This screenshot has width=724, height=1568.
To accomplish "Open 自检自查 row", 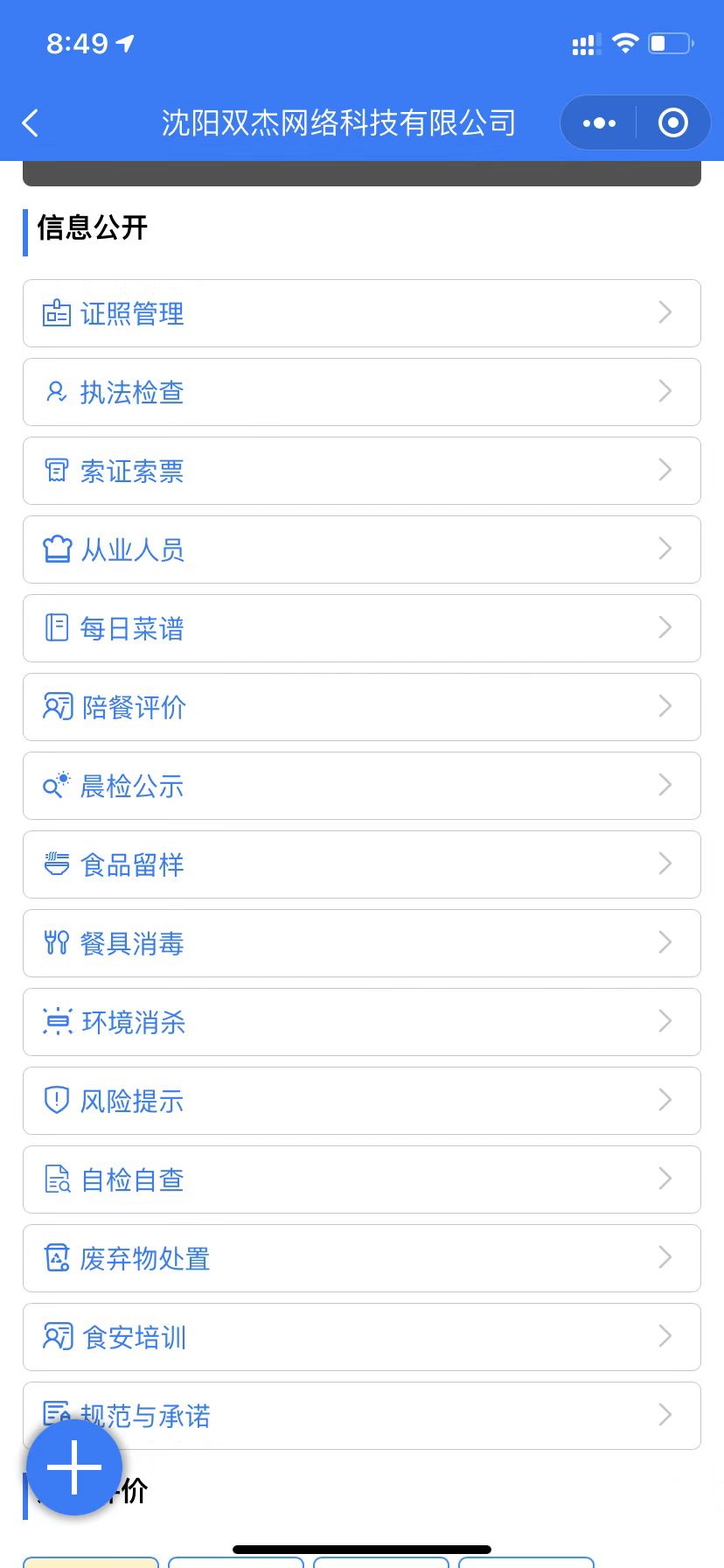I will click(362, 1179).
